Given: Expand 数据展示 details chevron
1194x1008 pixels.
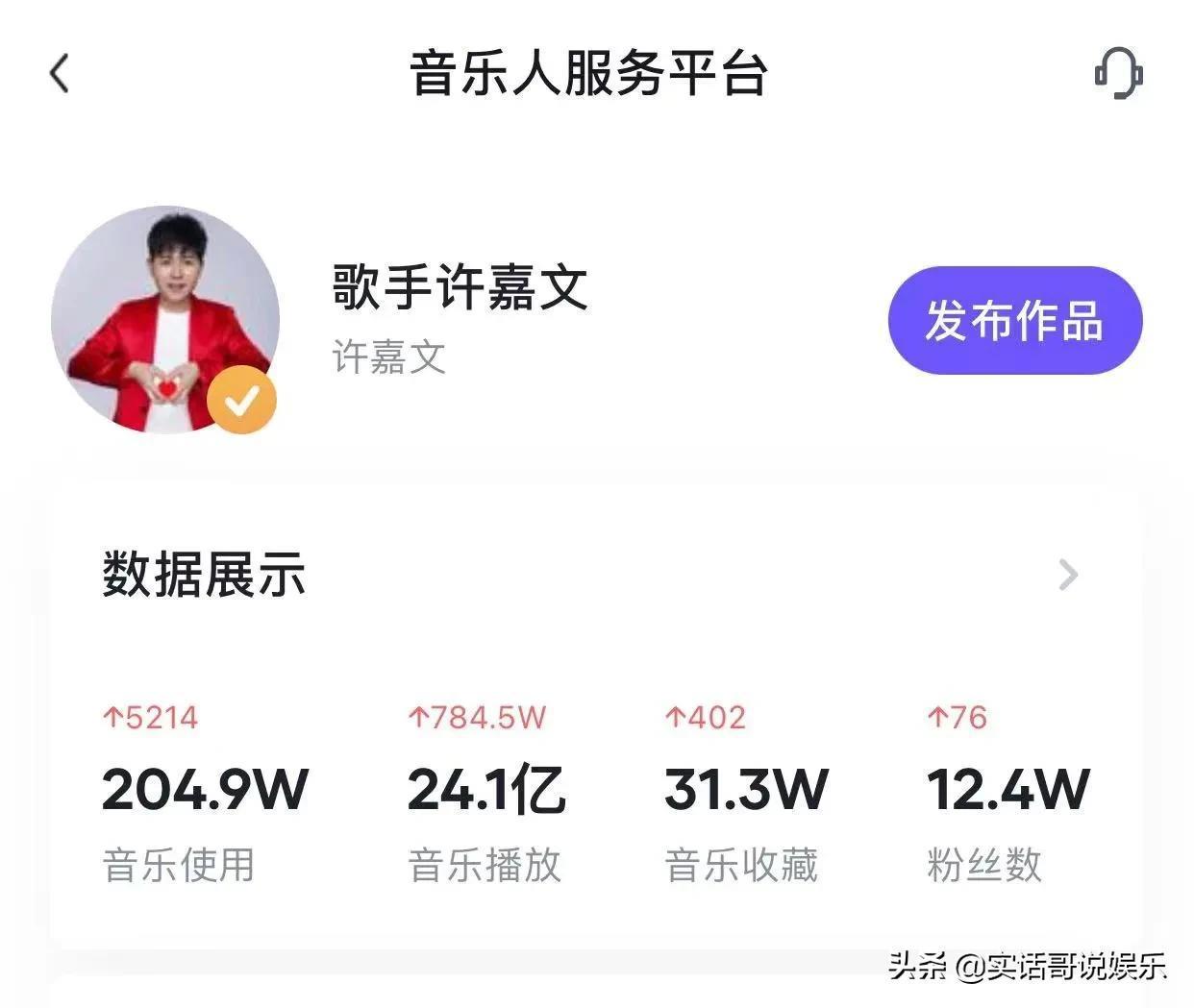Looking at the screenshot, I should pos(1067,575).
